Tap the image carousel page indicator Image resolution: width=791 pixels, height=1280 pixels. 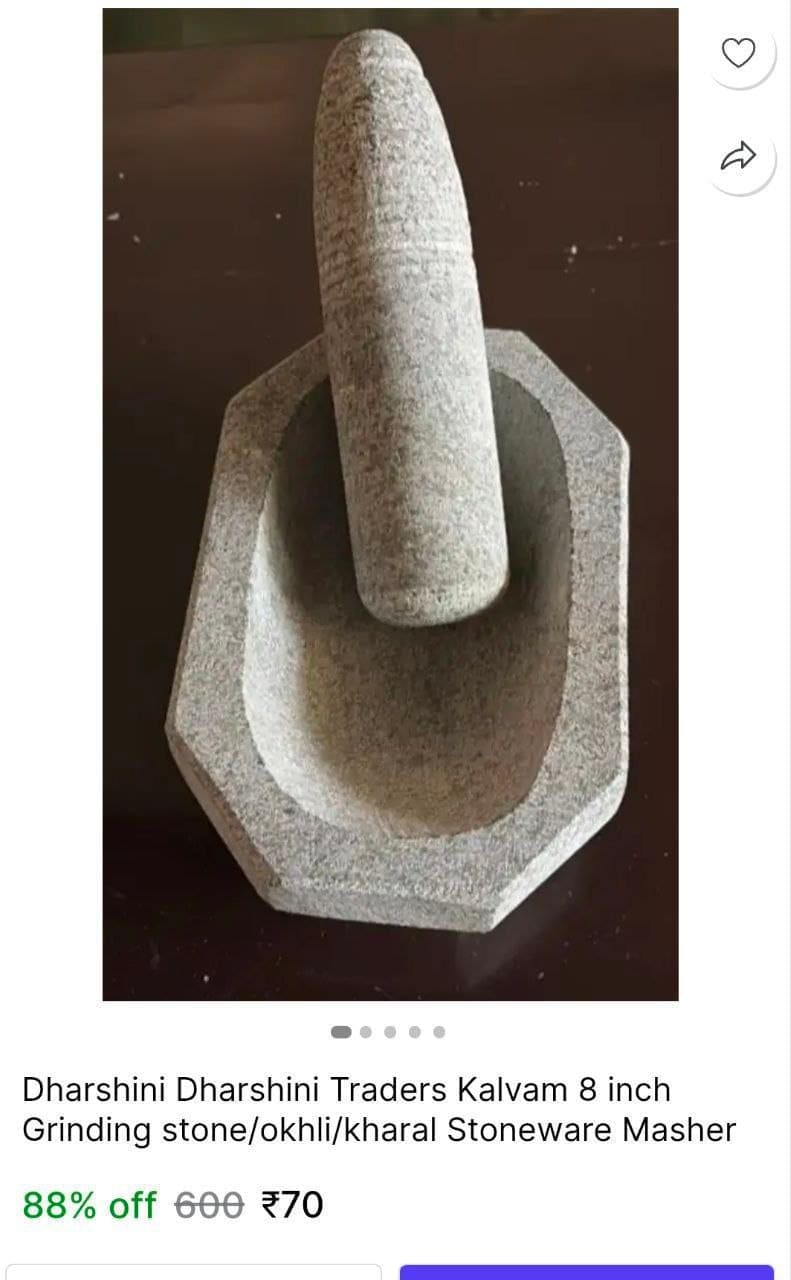pyautogui.click(x=389, y=1031)
